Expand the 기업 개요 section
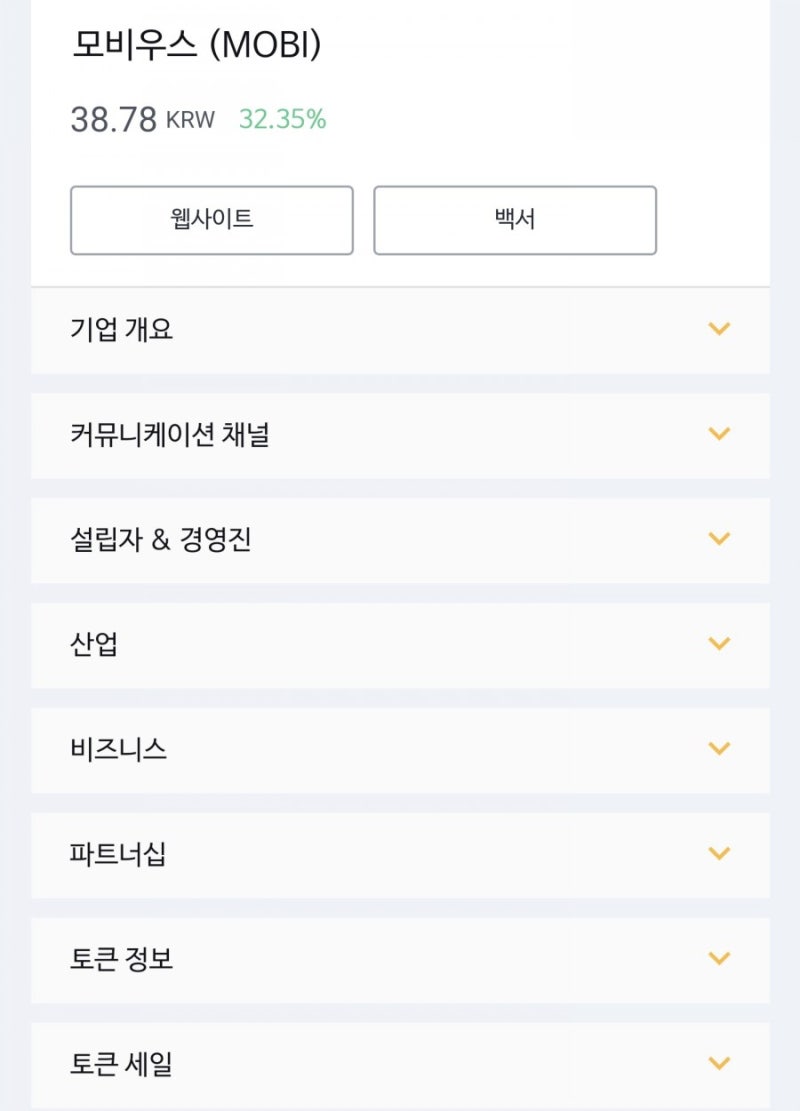The height and width of the screenshot is (1111, 800). coord(400,330)
